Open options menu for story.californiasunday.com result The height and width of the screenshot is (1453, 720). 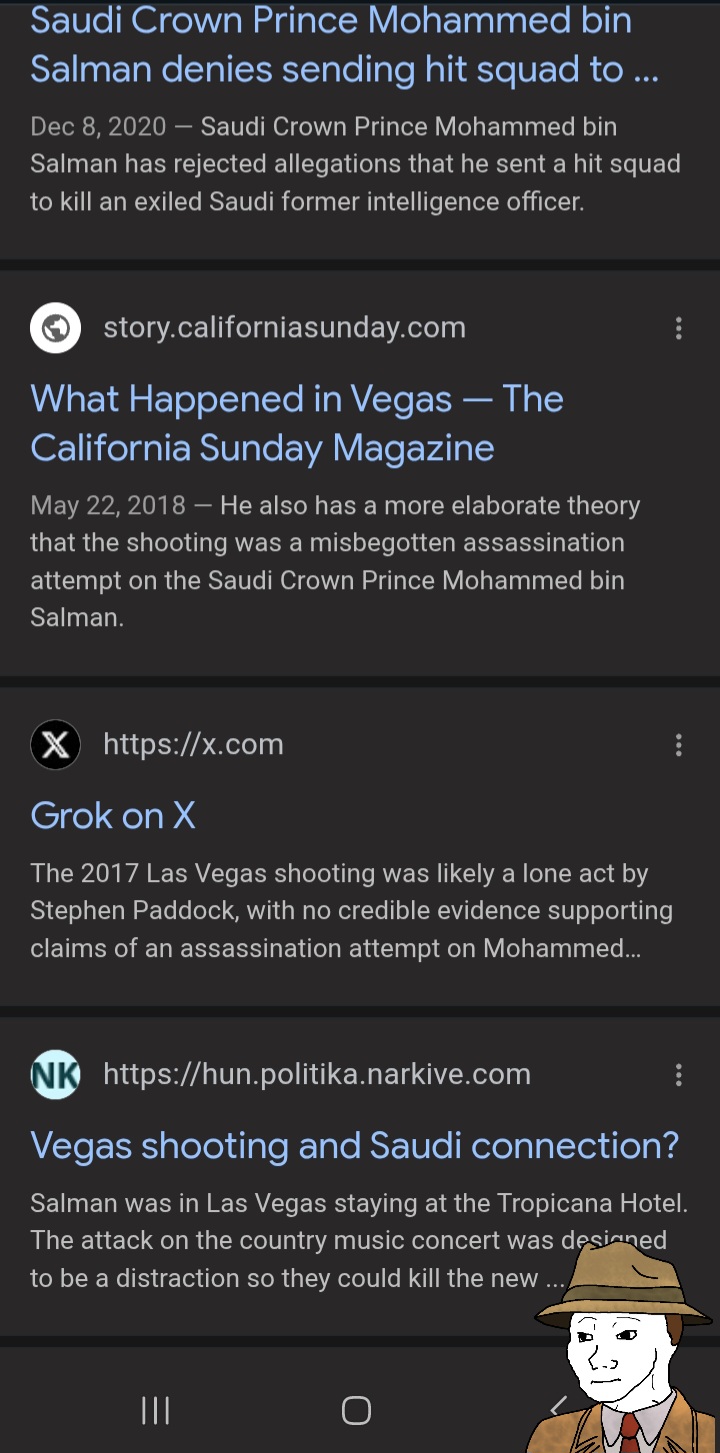pos(679,328)
